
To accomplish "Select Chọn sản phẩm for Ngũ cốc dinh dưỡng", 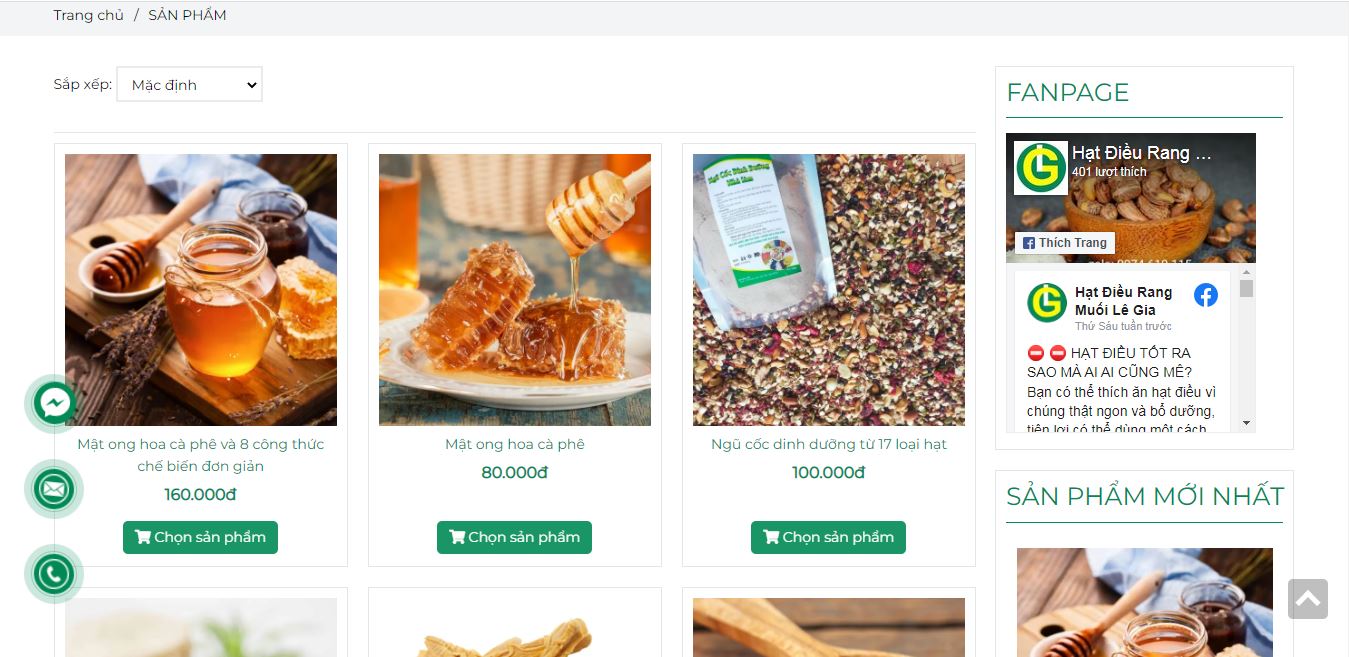I will (x=828, y=537).
